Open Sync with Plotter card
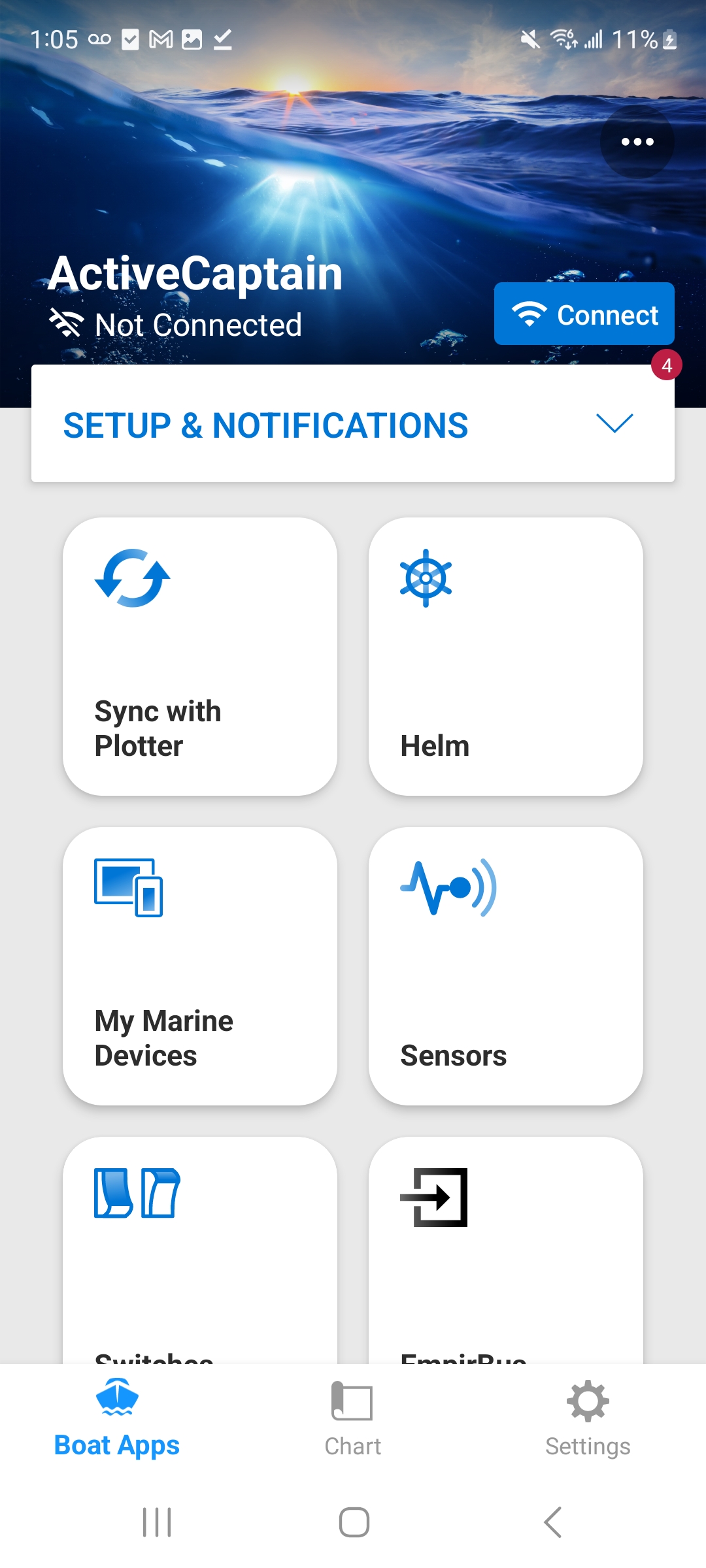The height and width of the screenshot is (1568, 706). point(200,656)
